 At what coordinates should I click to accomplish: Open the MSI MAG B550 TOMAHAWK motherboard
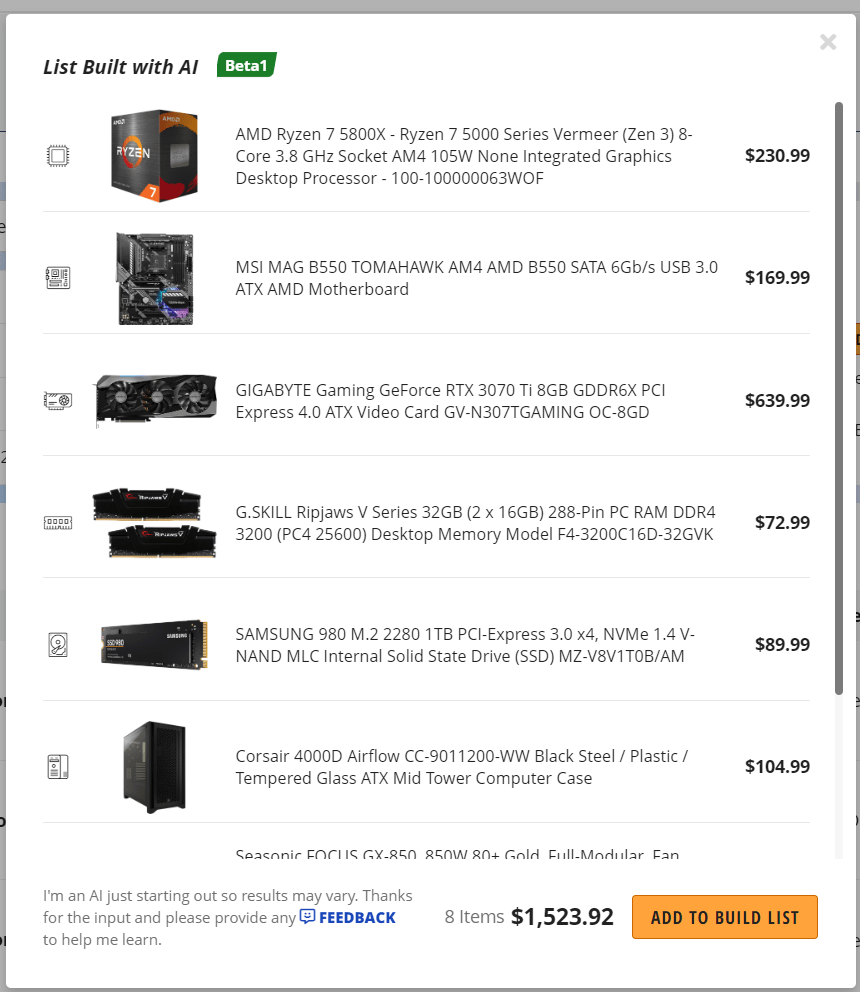[476, 278]
